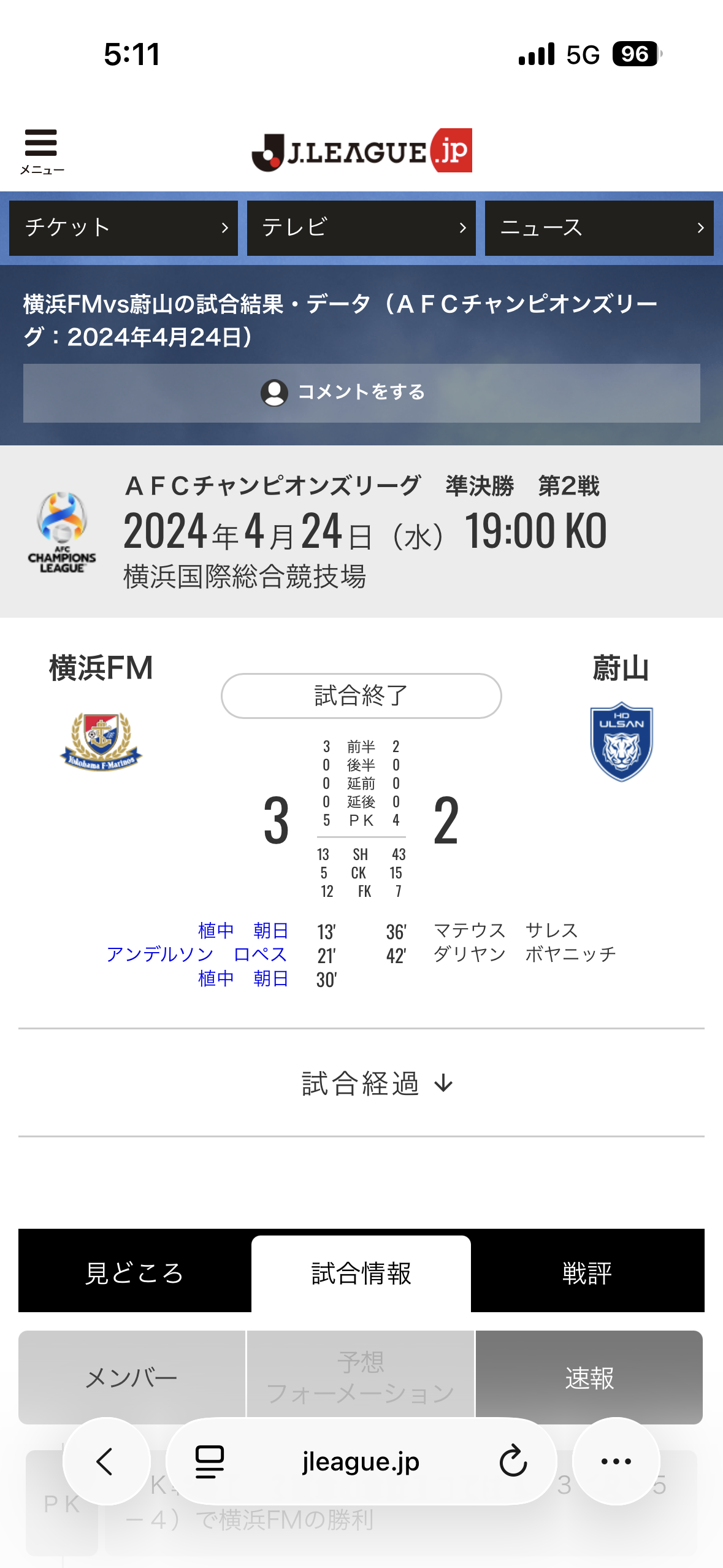Select the 試合情報 tab
Viewport: 723px width, 1568px height.
click(361, 1274)
